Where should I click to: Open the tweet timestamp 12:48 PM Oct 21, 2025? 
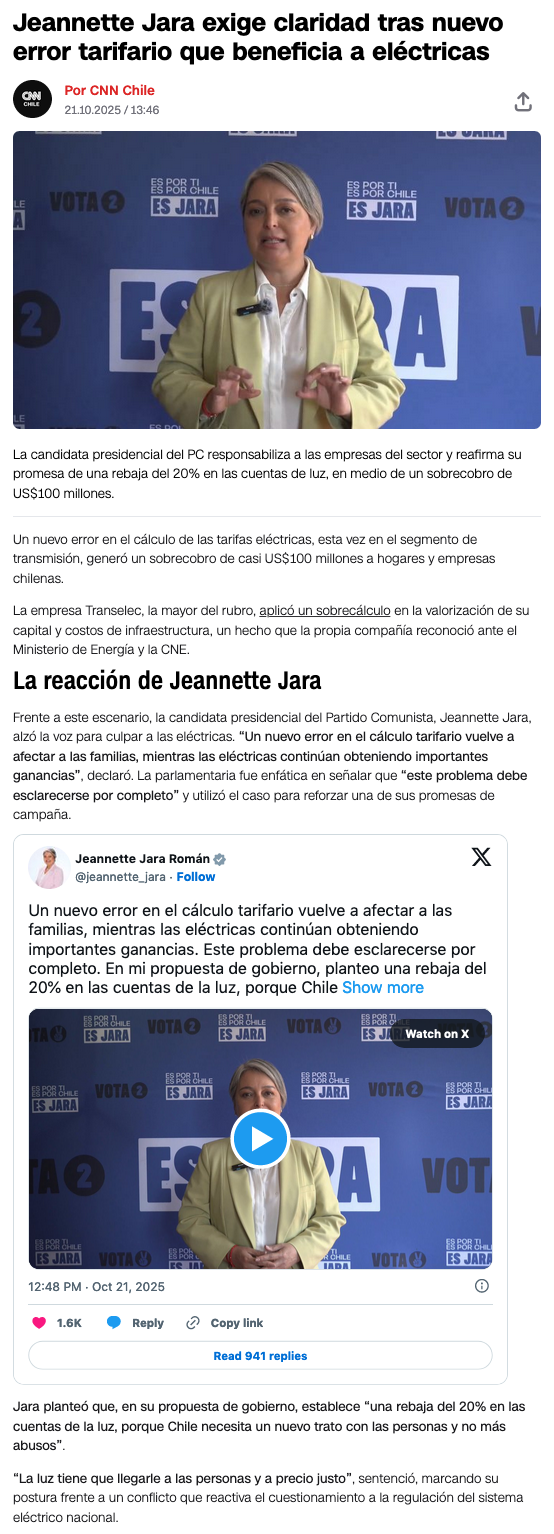(x=97, y=1286)
